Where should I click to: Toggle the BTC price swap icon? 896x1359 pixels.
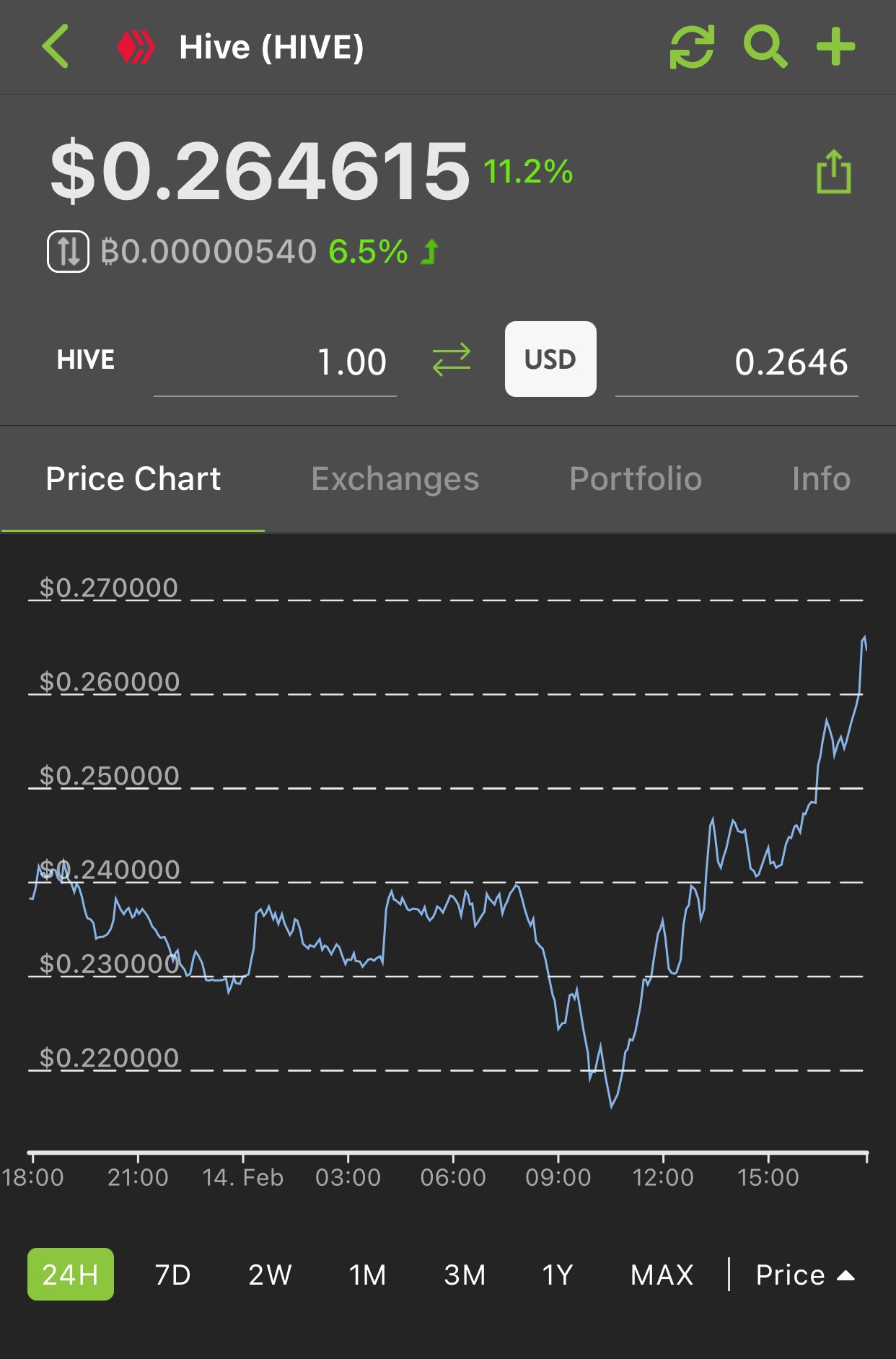[x=69, y=252]
